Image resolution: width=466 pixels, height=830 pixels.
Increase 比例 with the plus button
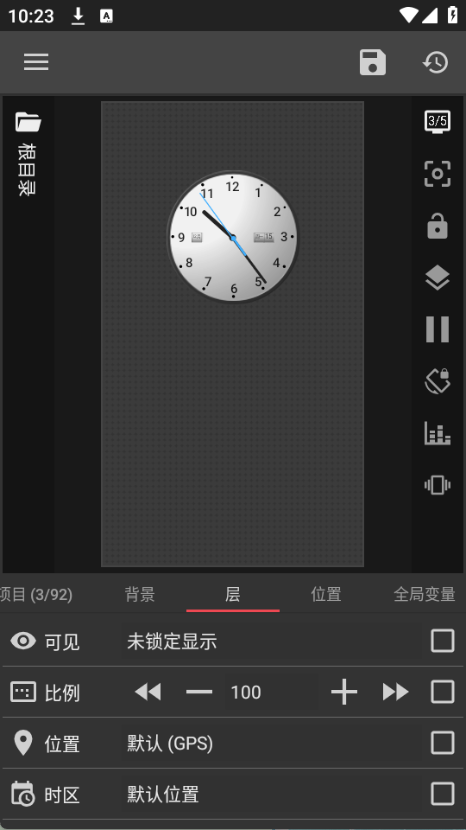coord(344,692)
